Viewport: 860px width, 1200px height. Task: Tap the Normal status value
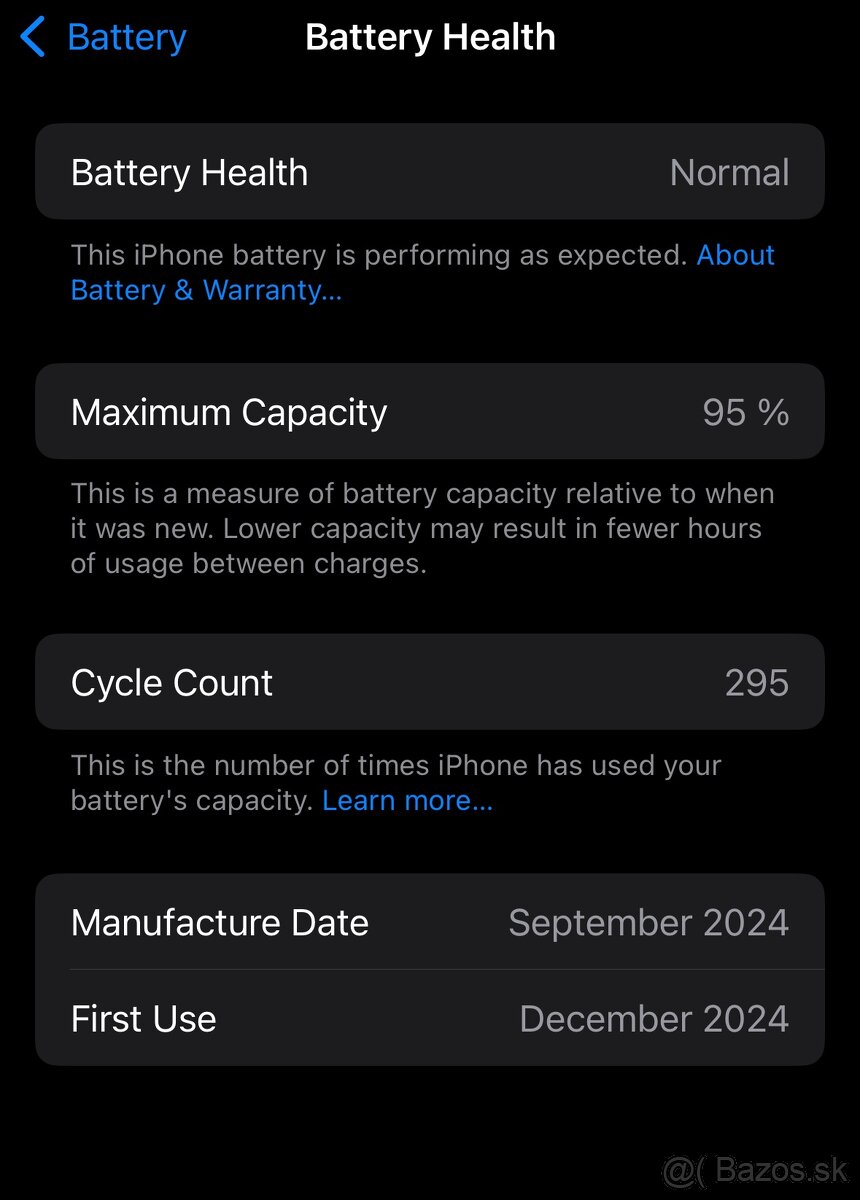(x=729, y=171)
